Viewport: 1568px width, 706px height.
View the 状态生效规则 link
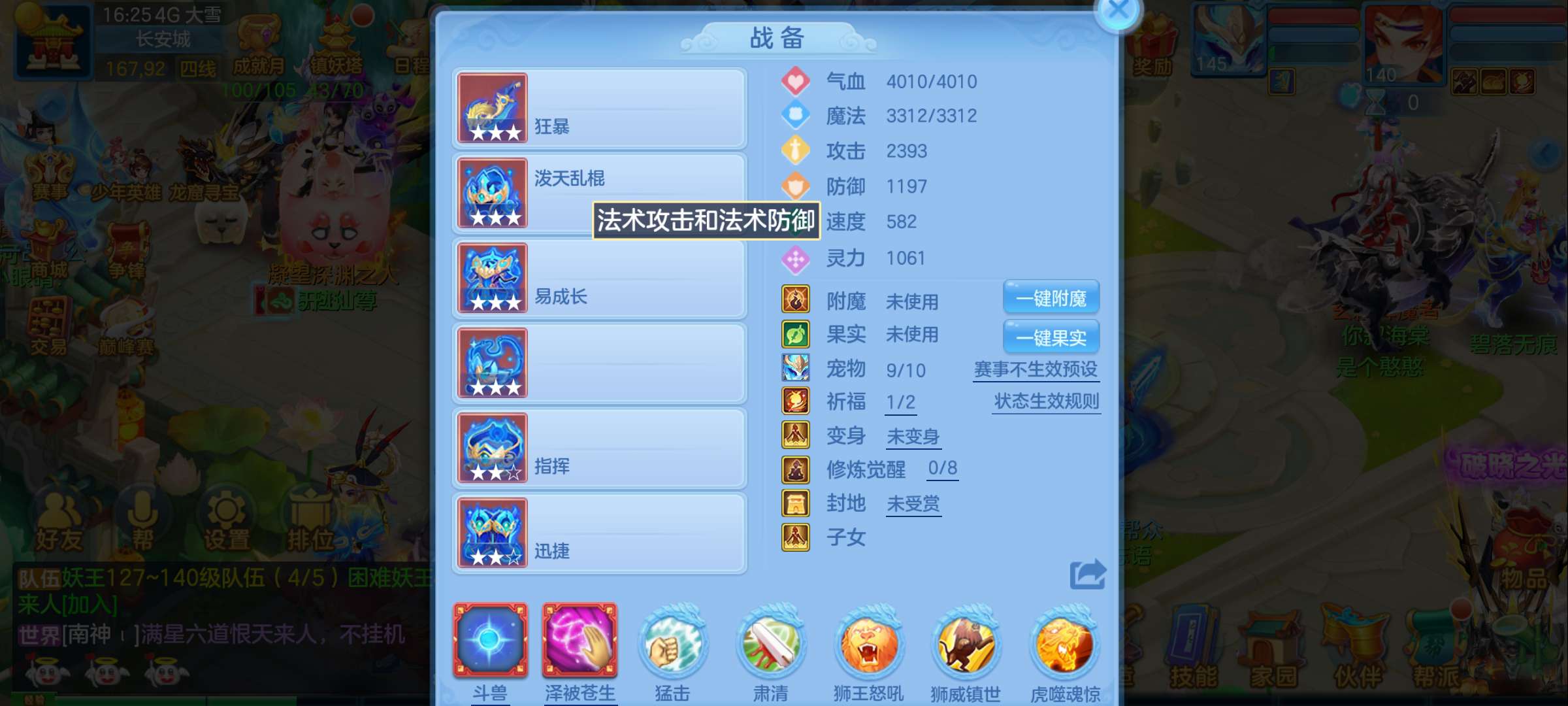tap(1046, 401)
